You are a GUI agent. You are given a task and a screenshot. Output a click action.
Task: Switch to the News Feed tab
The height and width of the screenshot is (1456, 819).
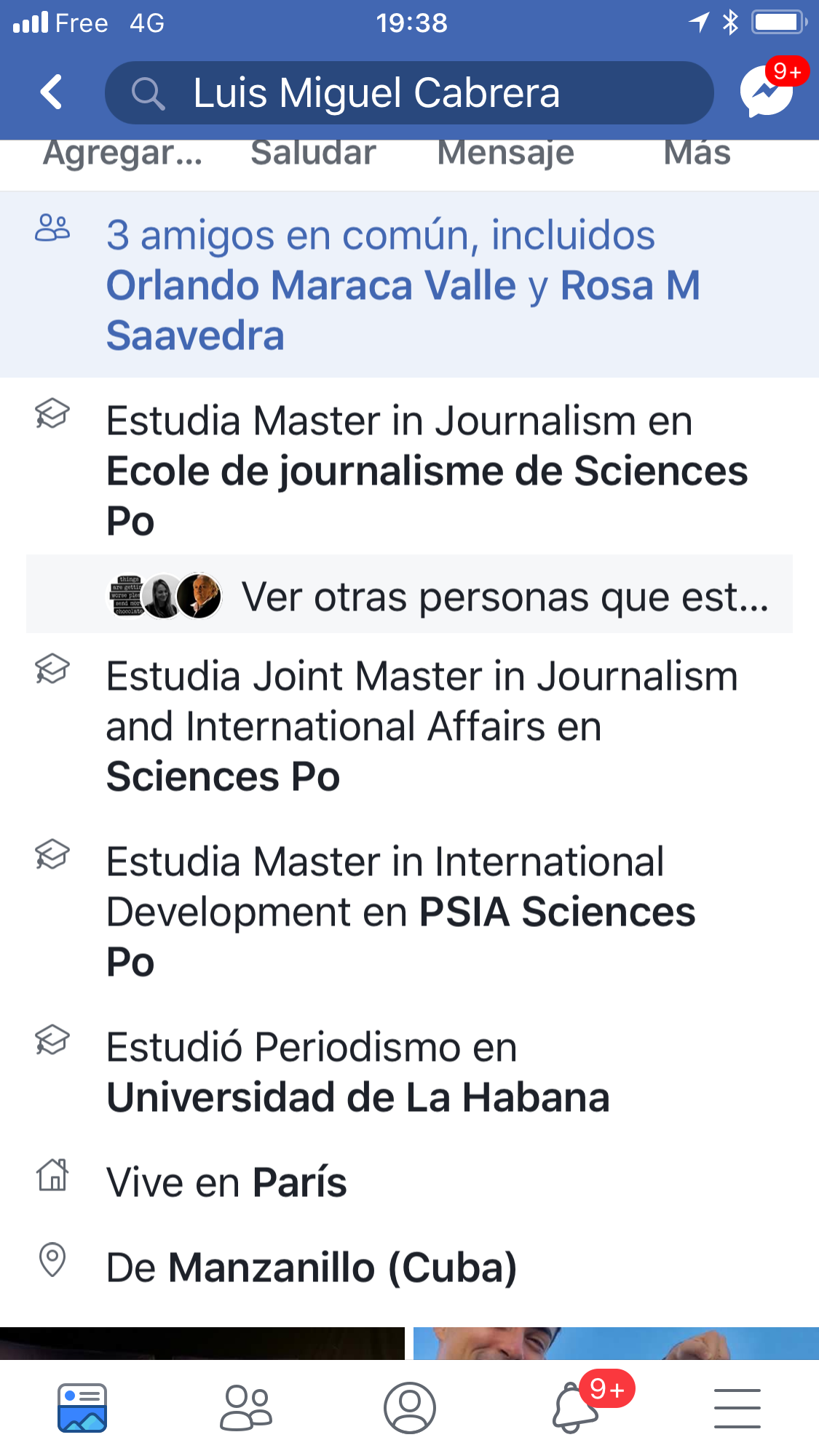tap(82, 1407)
